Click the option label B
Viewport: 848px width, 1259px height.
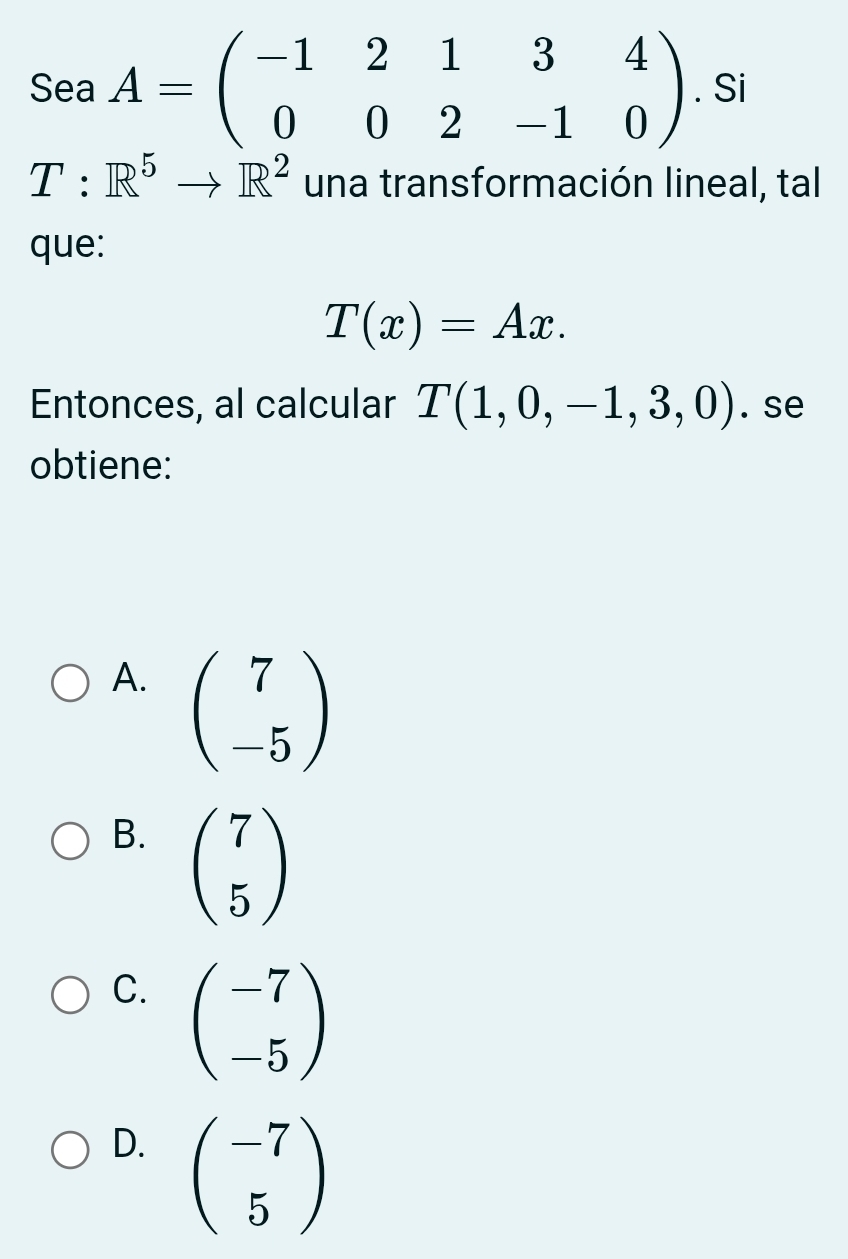tap(130, 840)
